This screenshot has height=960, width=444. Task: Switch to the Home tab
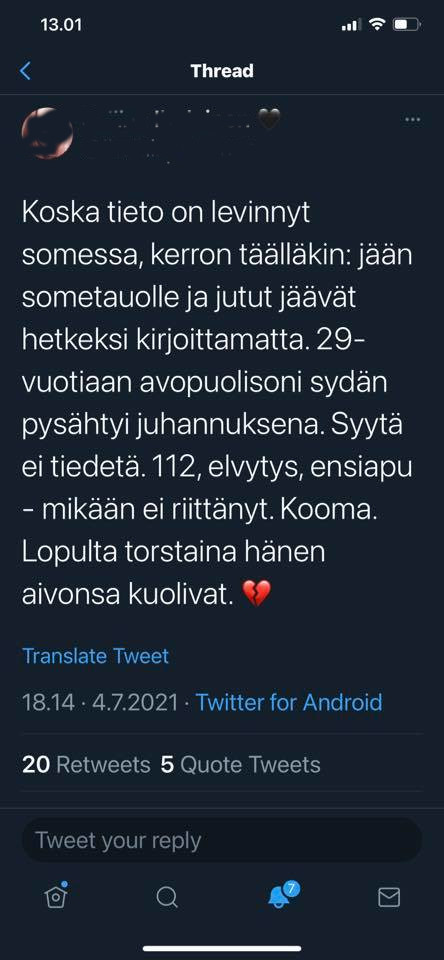tap(56, 896)
